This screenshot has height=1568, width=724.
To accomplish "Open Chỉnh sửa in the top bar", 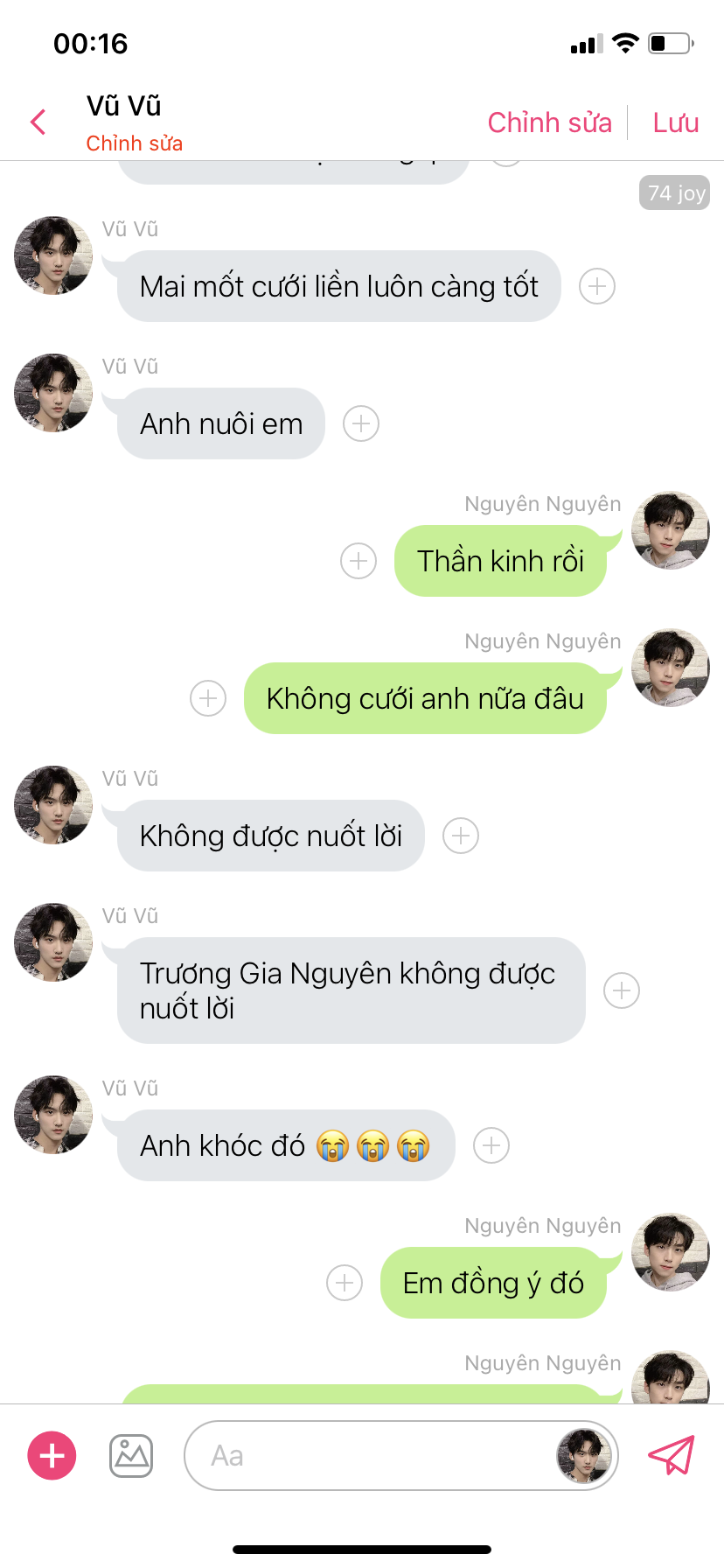I will 549,122.
